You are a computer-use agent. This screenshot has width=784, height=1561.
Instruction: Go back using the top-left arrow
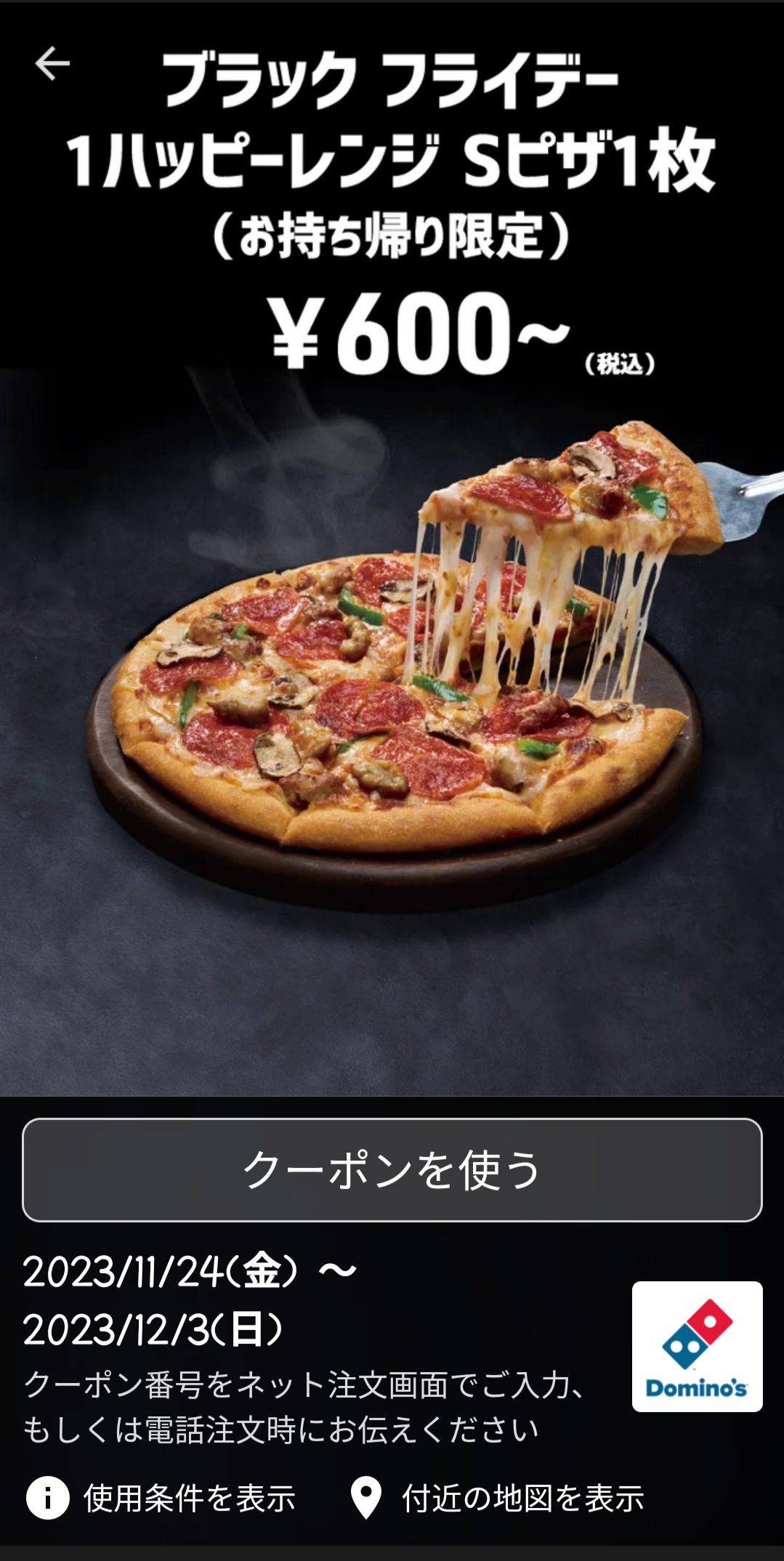point(52,64)
